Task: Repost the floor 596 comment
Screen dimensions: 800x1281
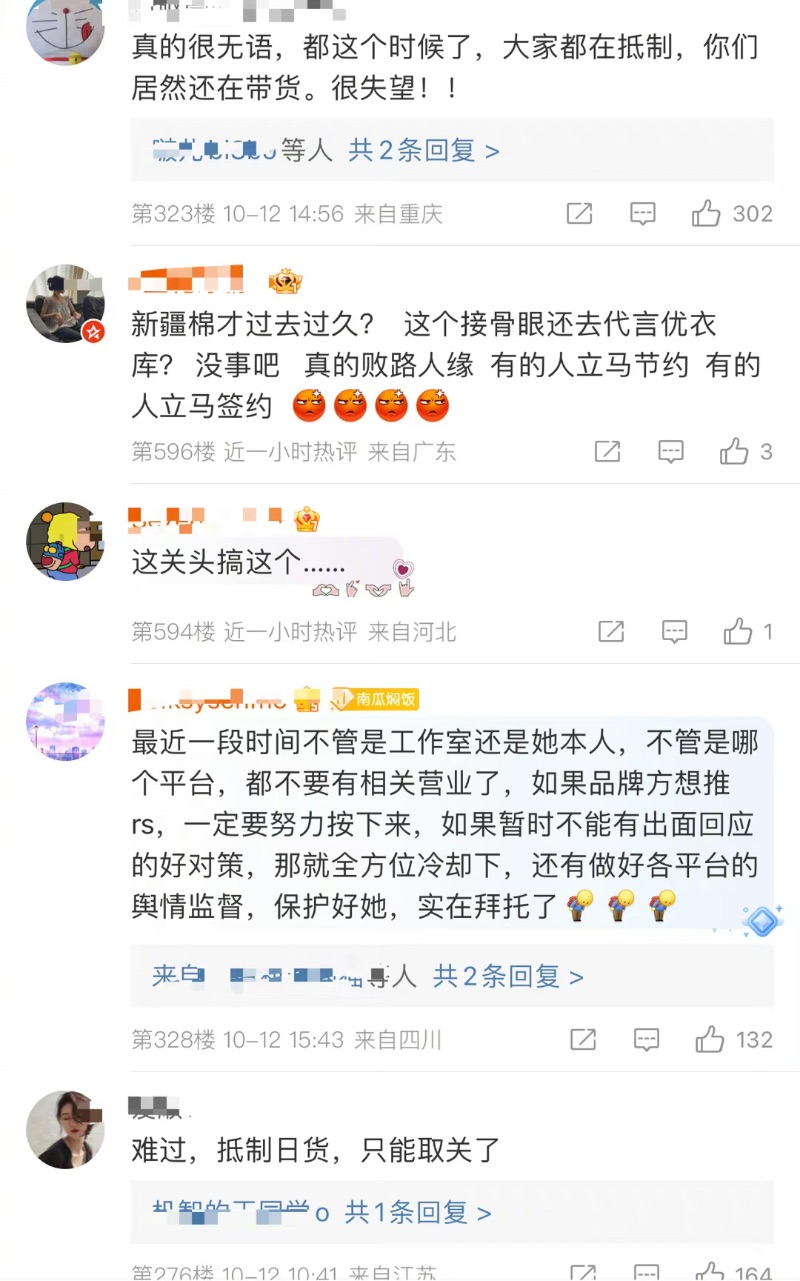Action: pos(607,452)
